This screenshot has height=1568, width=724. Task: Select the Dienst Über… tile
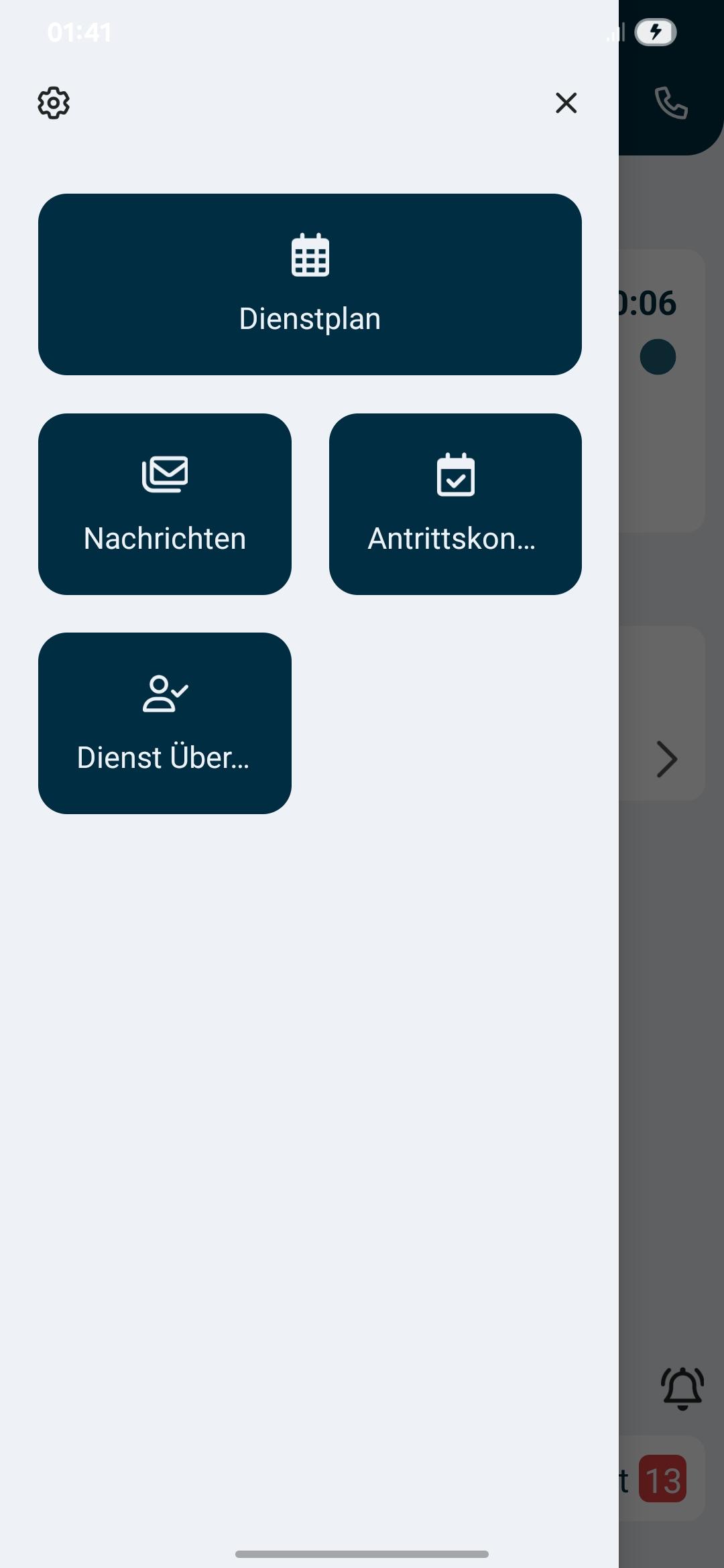(x=165, y=723)
